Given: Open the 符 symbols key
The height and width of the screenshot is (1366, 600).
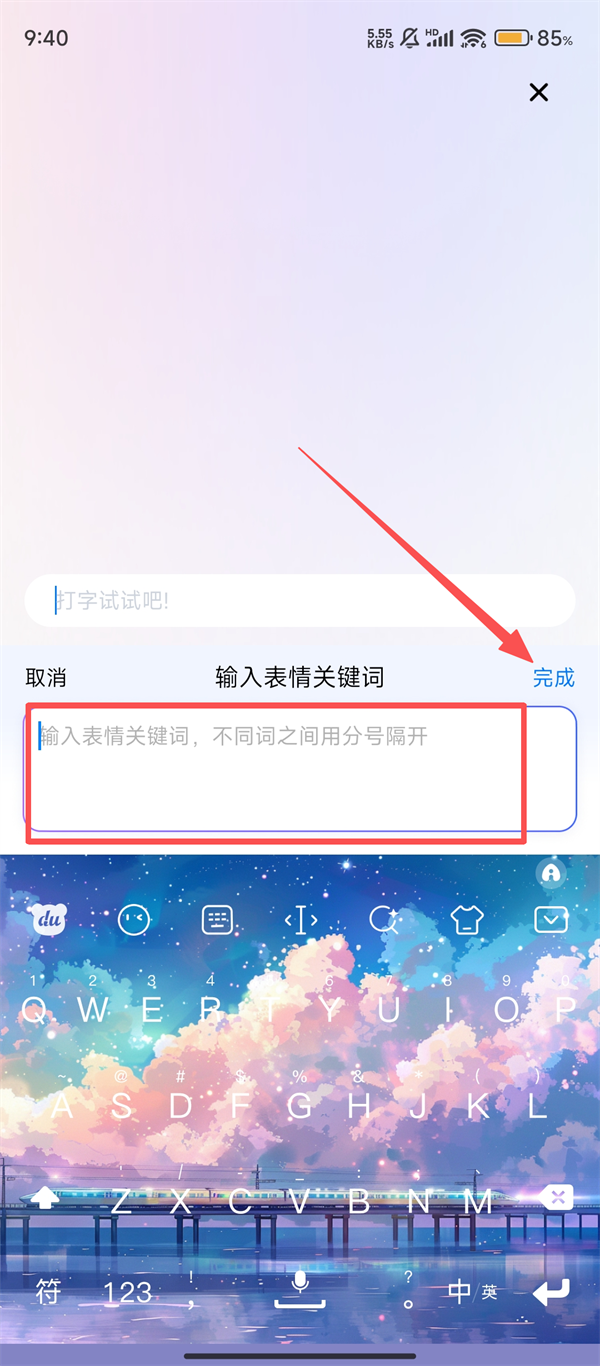Looking at the screenshot, I should coord(48,1291).
